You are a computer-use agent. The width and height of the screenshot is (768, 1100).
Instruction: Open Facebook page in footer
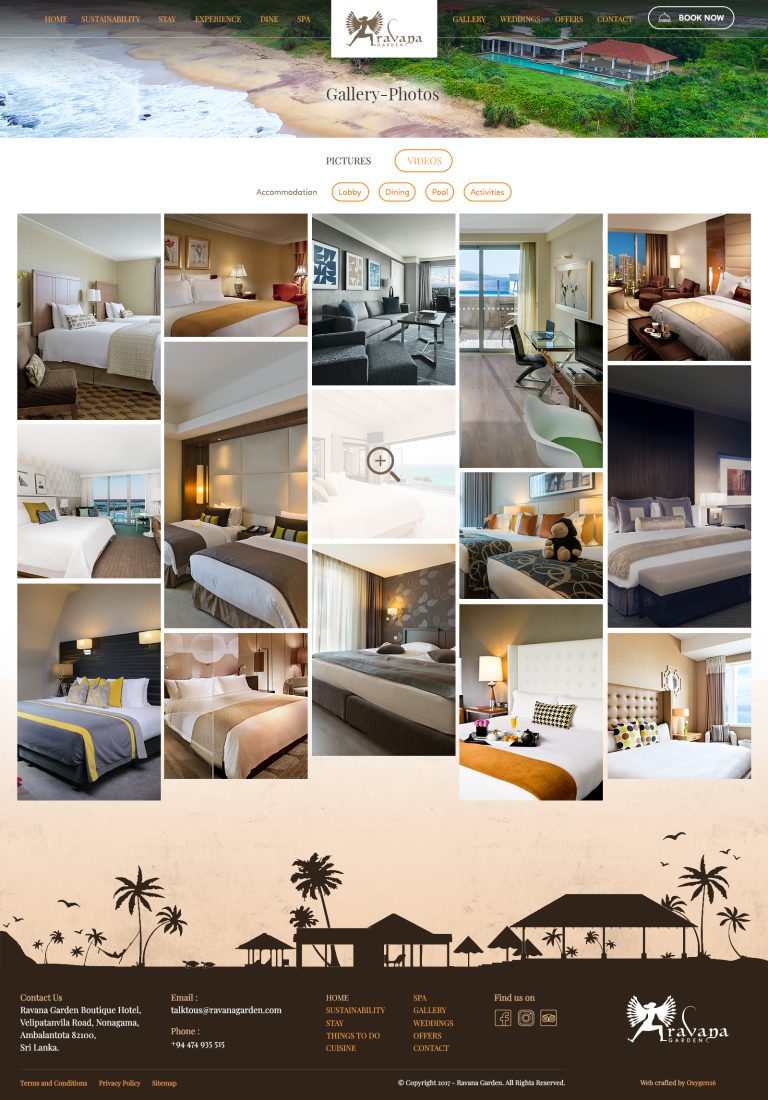[503, 1018]
